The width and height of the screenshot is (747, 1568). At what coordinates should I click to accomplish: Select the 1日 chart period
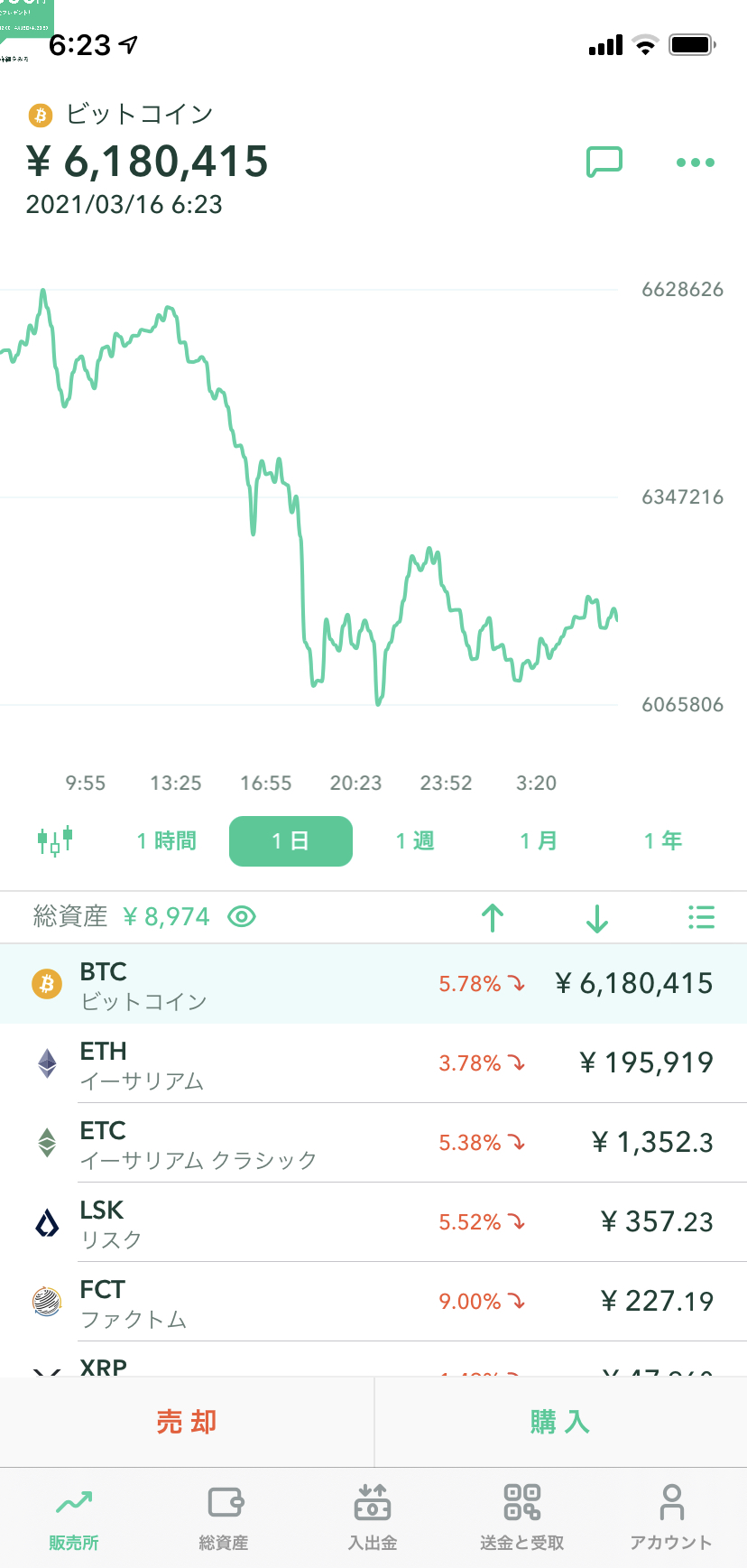point(290,840)
